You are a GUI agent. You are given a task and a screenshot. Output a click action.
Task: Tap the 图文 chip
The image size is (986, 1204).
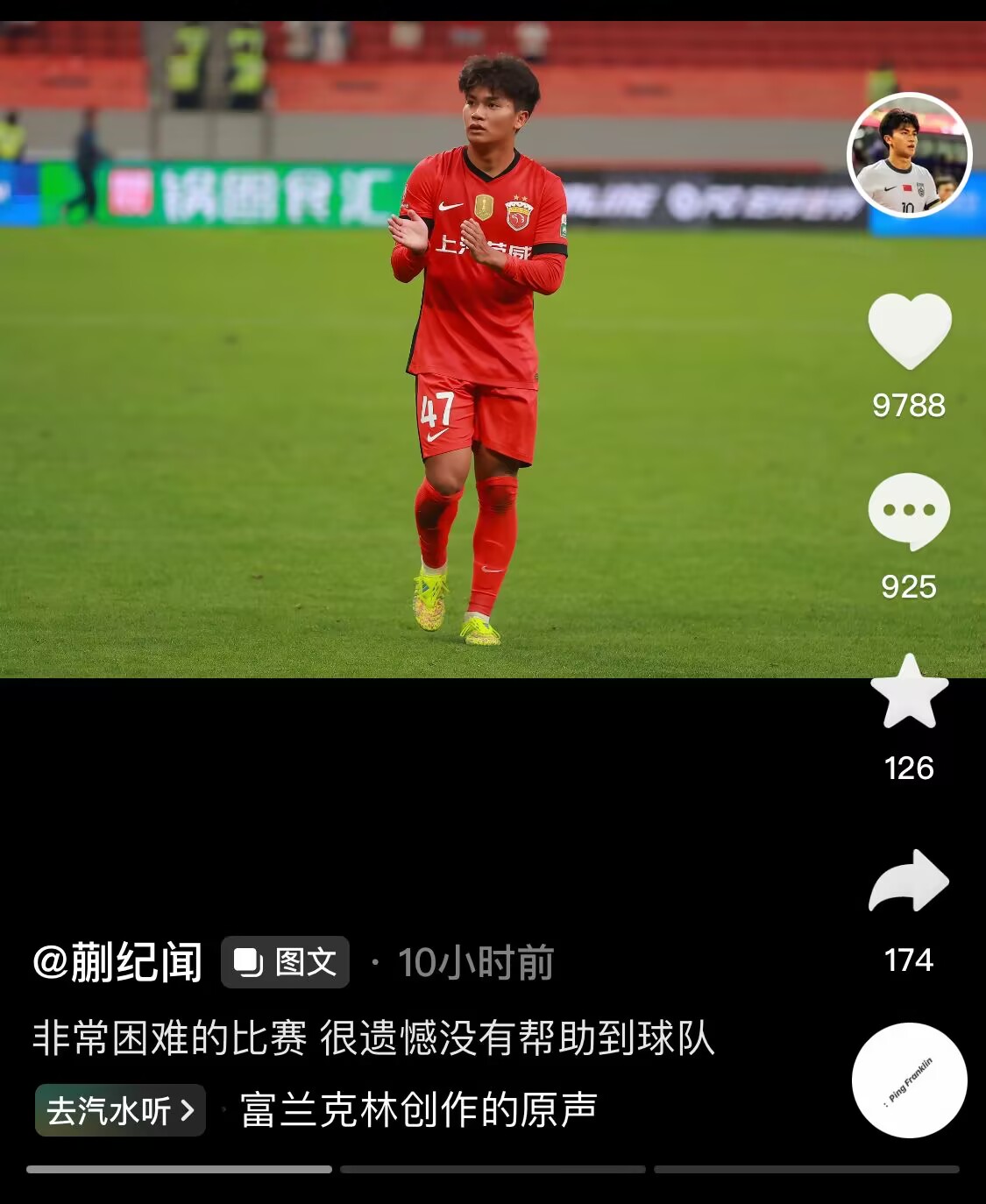coord(285,962)
